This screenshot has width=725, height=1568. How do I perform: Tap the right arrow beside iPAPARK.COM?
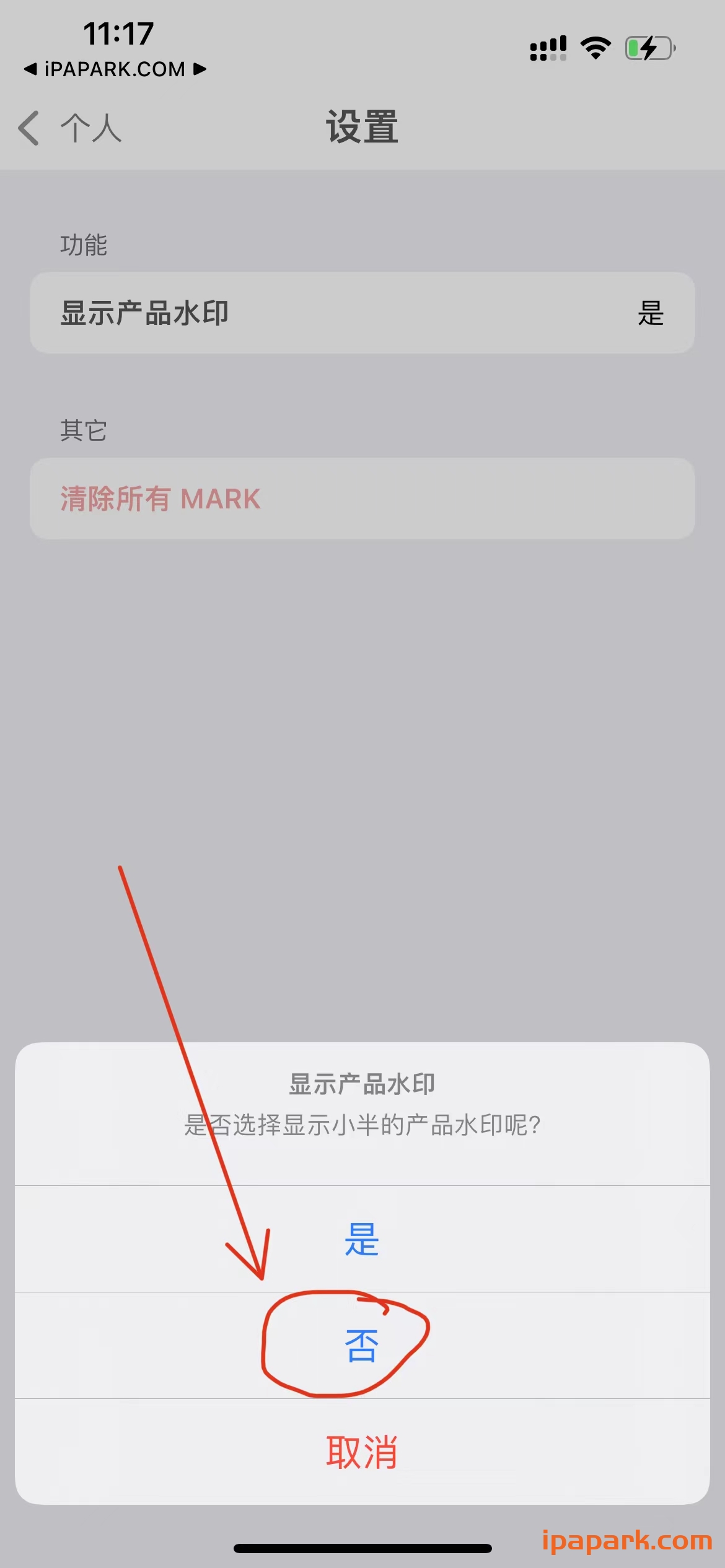[x=200, y=69]
